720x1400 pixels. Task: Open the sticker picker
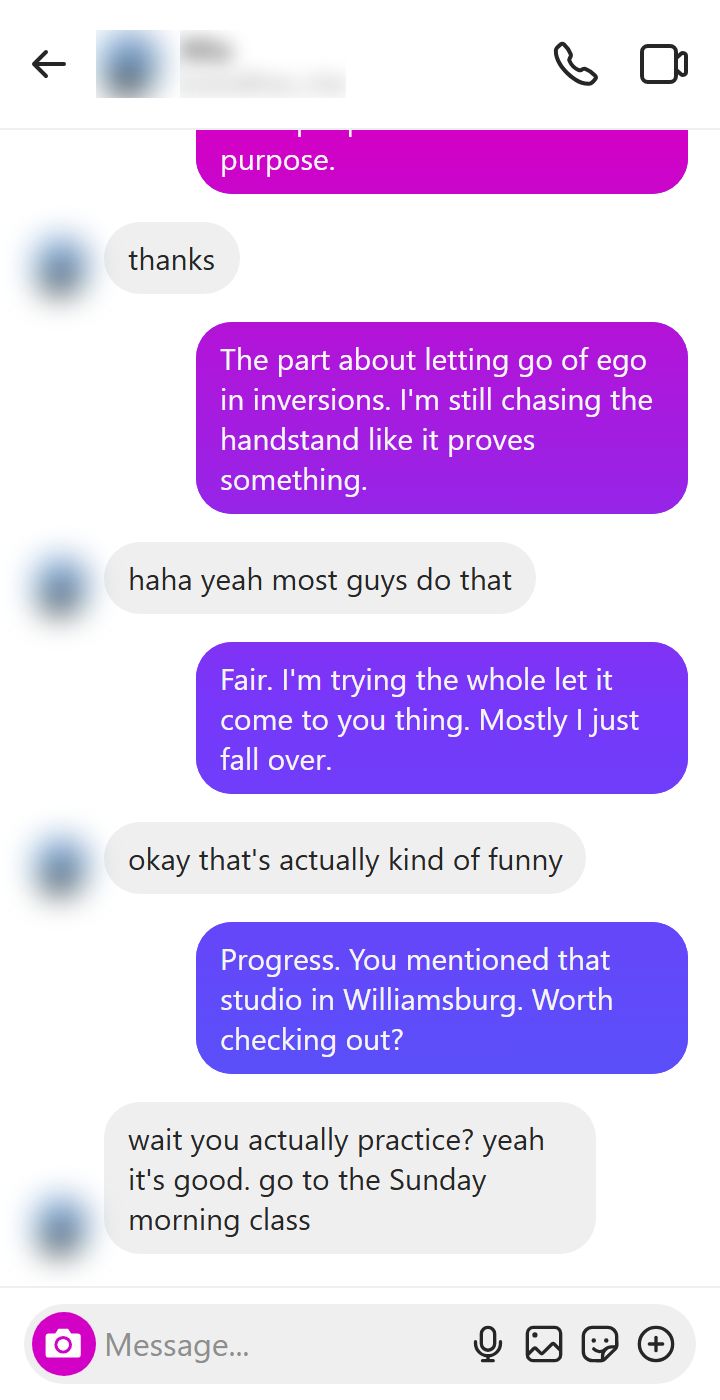tap(600, 1344)
